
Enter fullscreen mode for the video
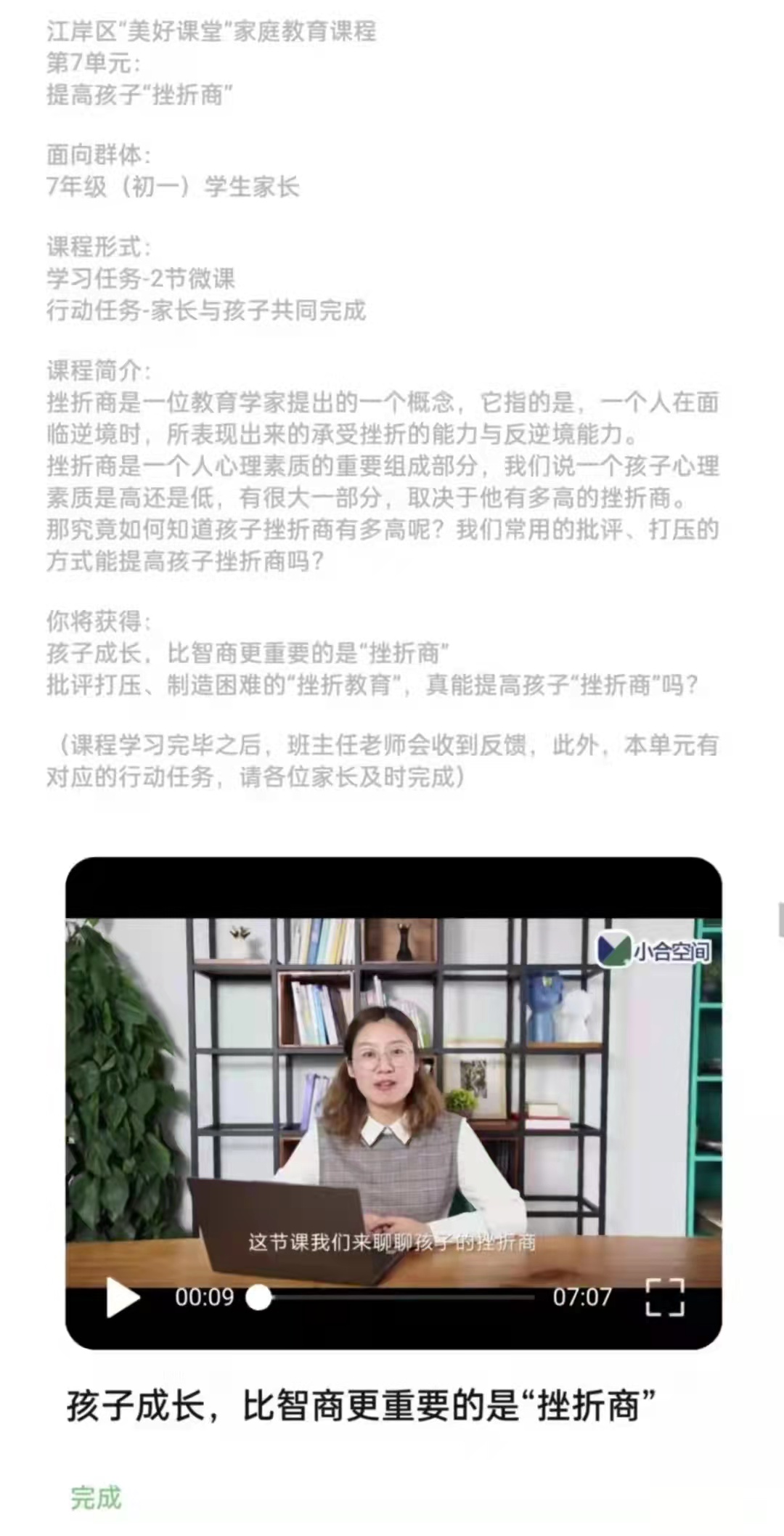665,1297
